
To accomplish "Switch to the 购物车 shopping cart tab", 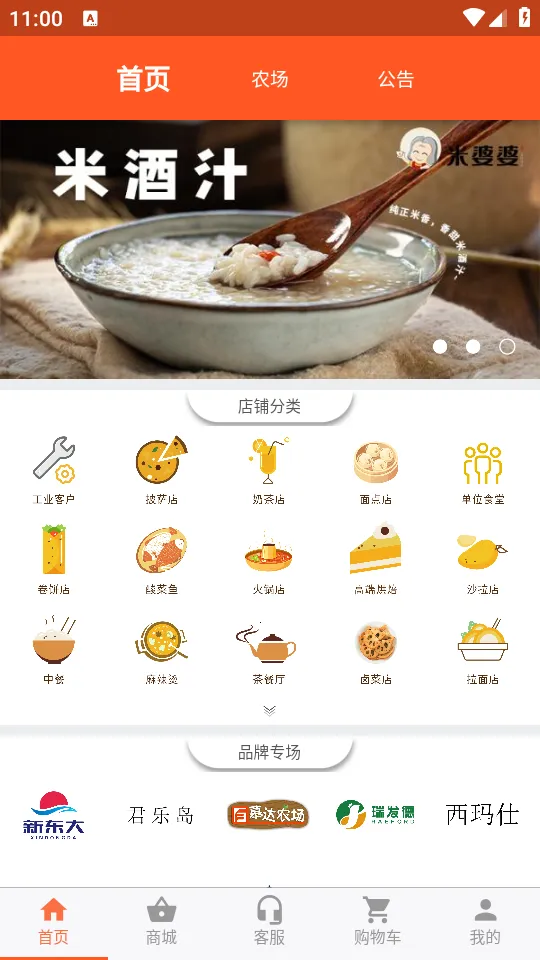I will [377, 921].
